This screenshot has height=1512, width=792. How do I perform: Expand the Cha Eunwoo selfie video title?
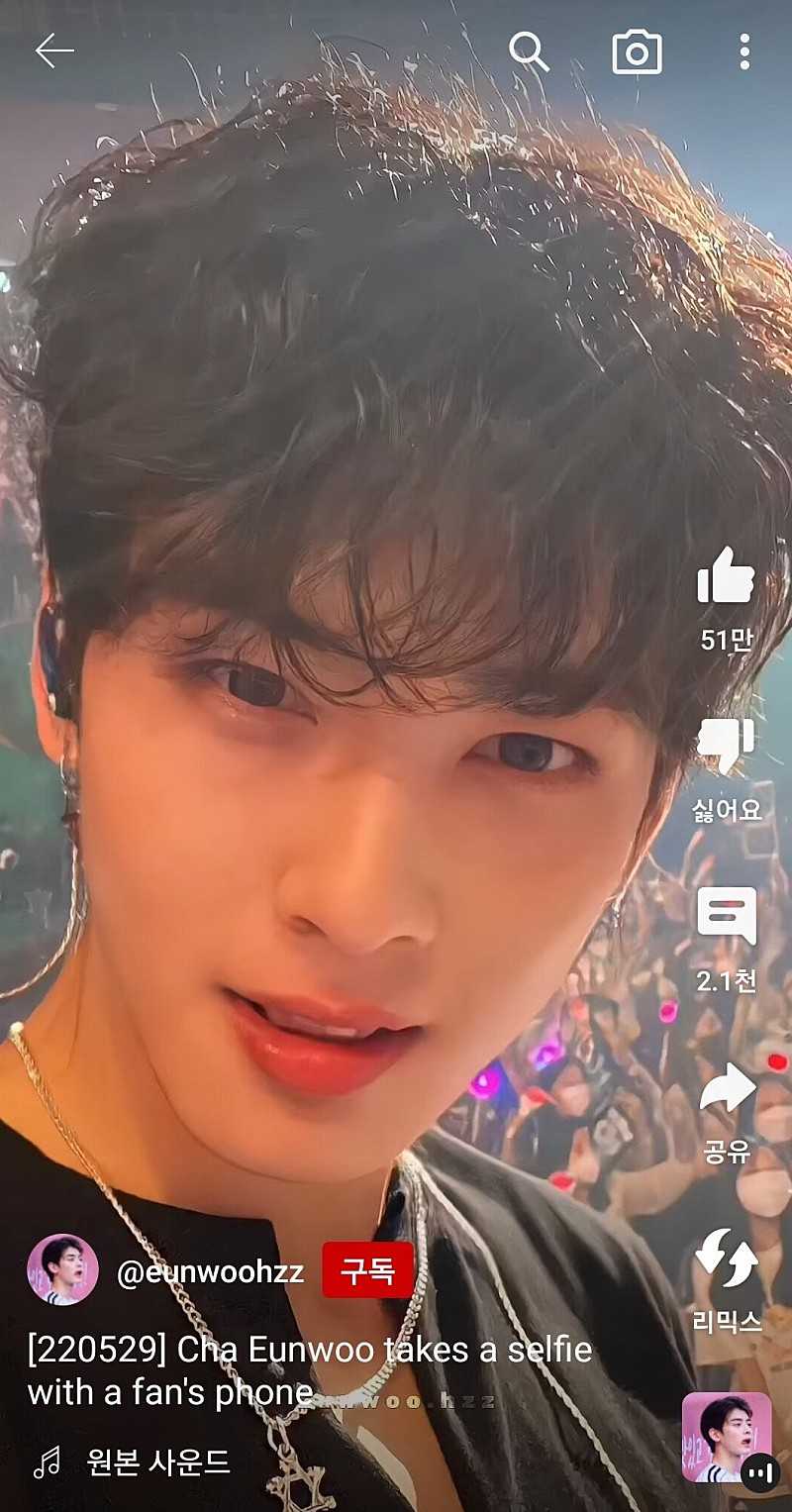tap(309, 1371)
